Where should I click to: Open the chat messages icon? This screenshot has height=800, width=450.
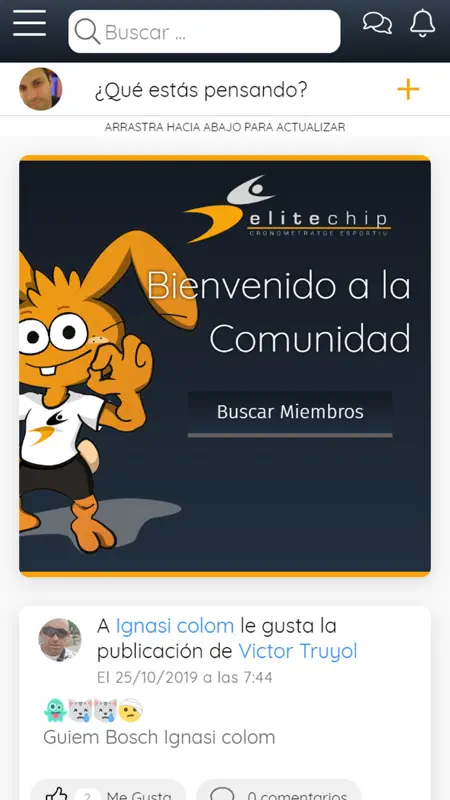tap(378, 23)
